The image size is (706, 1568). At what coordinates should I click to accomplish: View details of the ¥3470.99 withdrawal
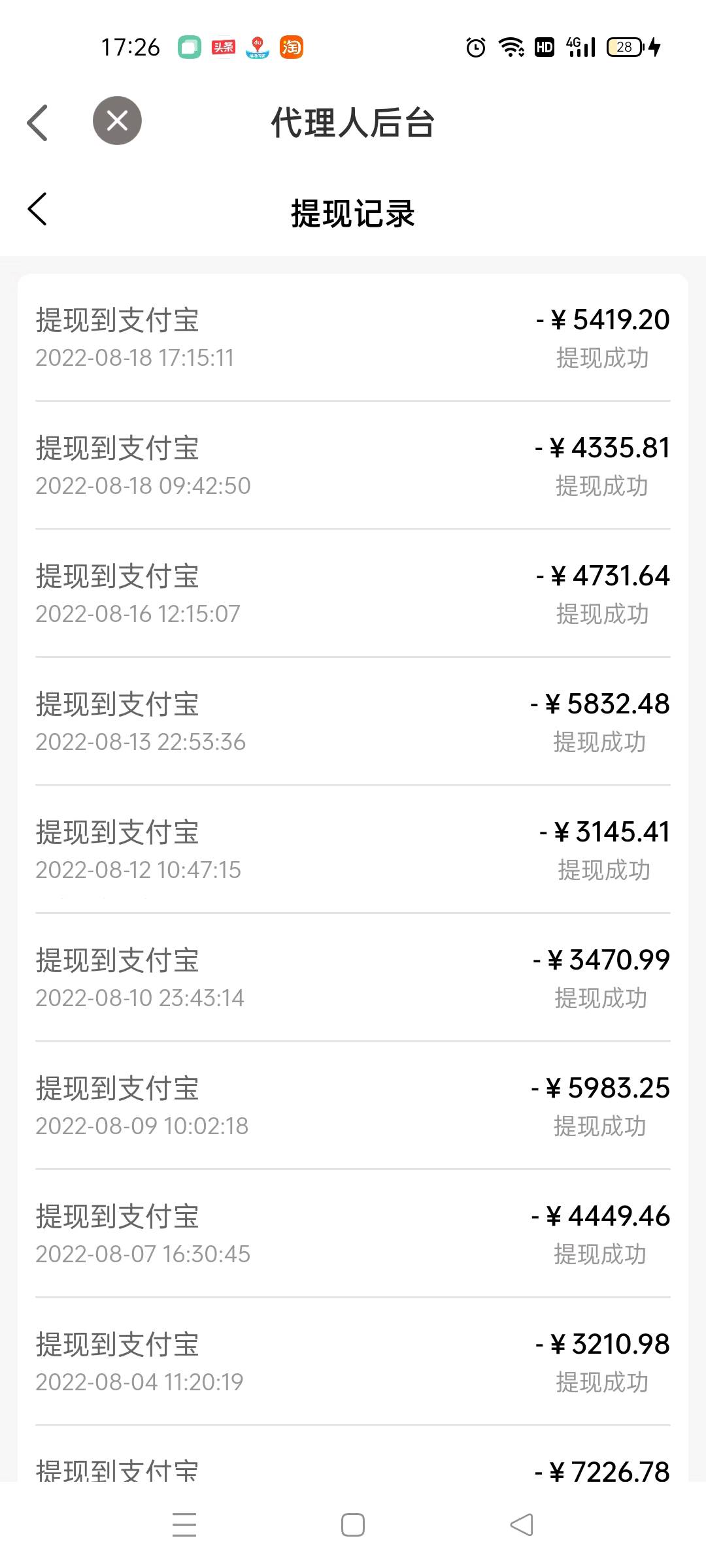[353, 978]
